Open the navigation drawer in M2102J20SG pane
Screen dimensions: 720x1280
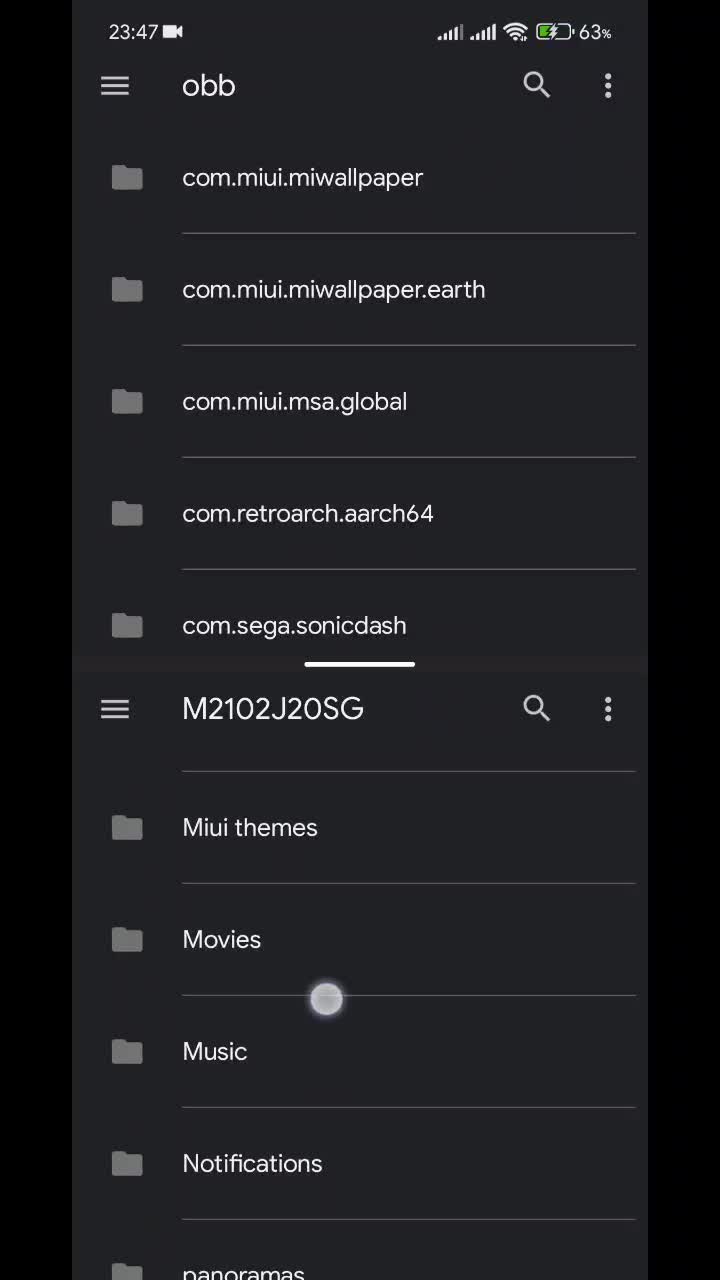tap(115, 709)
